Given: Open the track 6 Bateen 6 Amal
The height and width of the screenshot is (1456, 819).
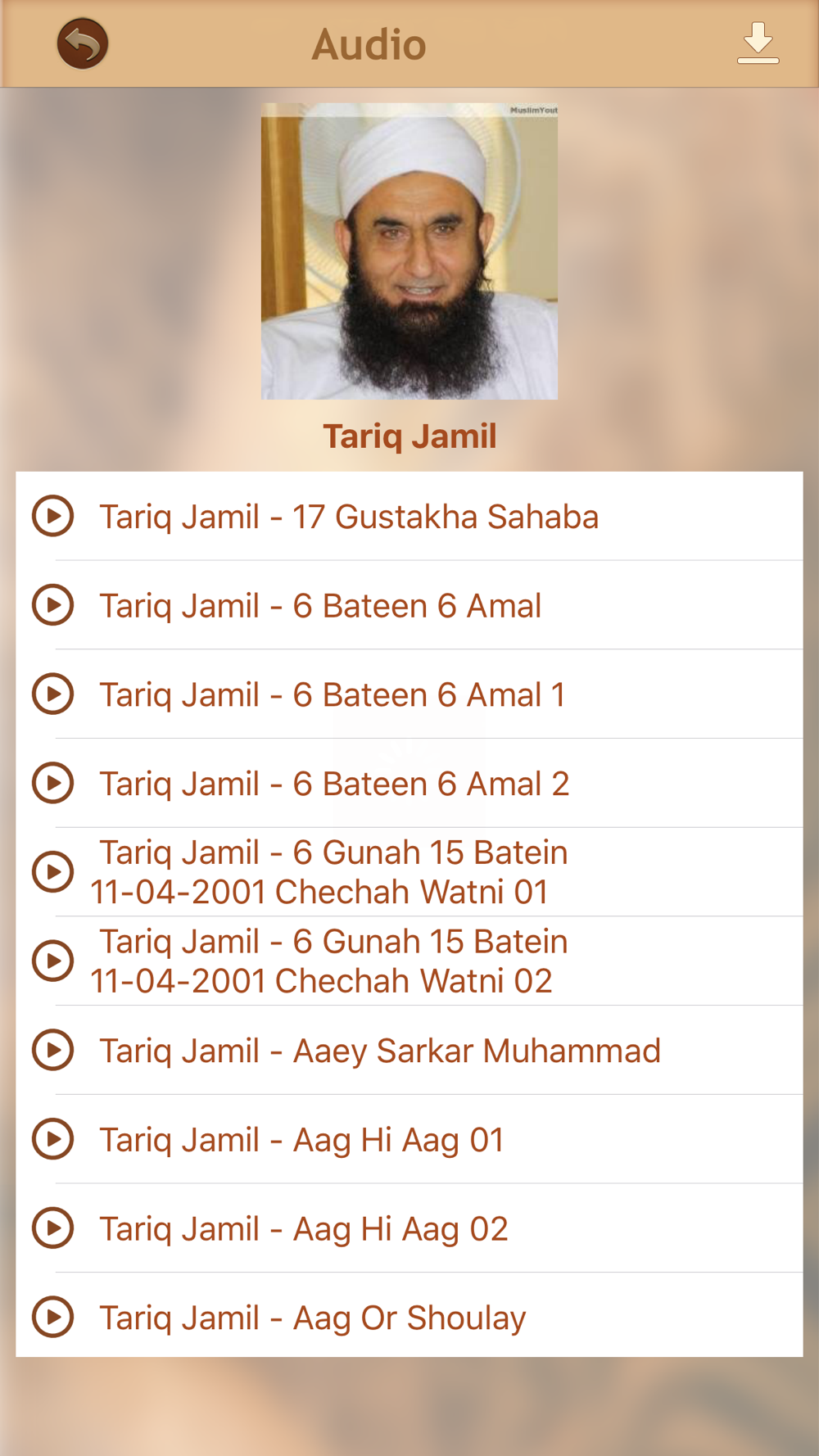Looking at the screenshot, I should [x=319, y=606].
